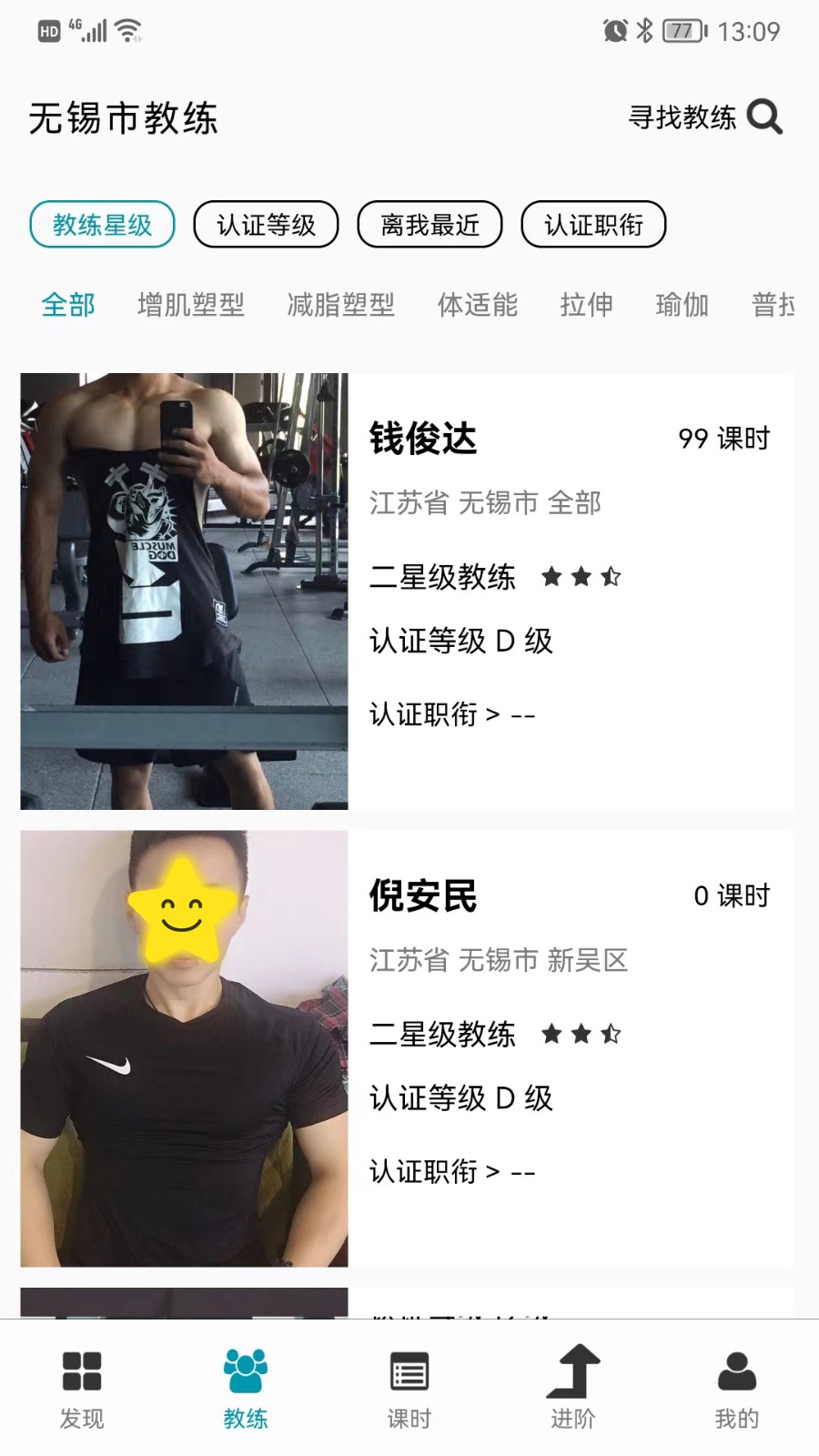
Task: Filter coaches by 减脂塑型
Action: (341, 305)
